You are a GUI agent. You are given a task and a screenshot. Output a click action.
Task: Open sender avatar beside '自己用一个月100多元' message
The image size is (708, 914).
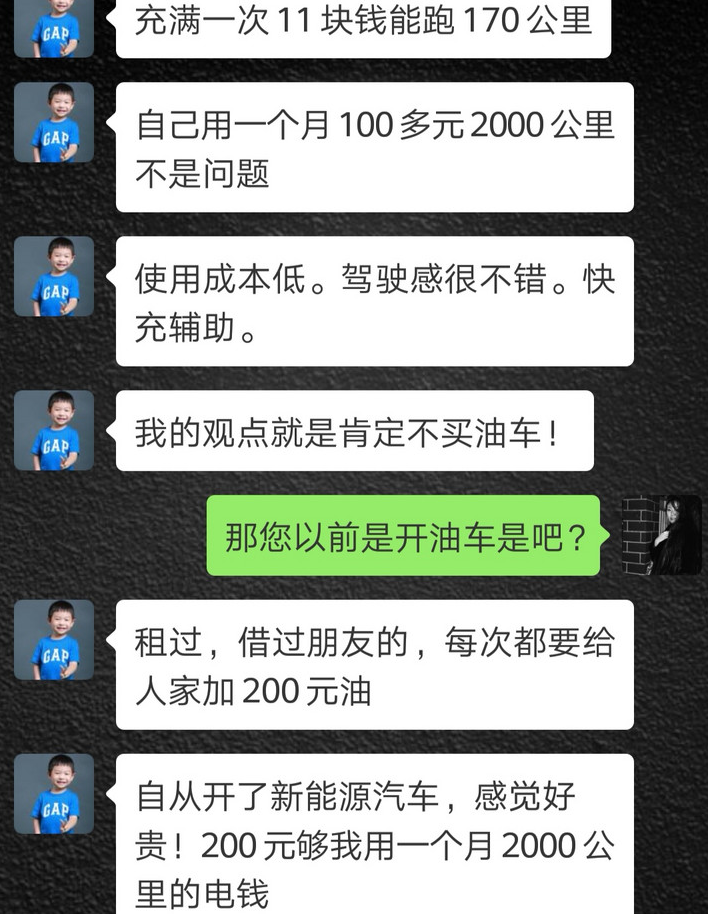click(54, 123)
